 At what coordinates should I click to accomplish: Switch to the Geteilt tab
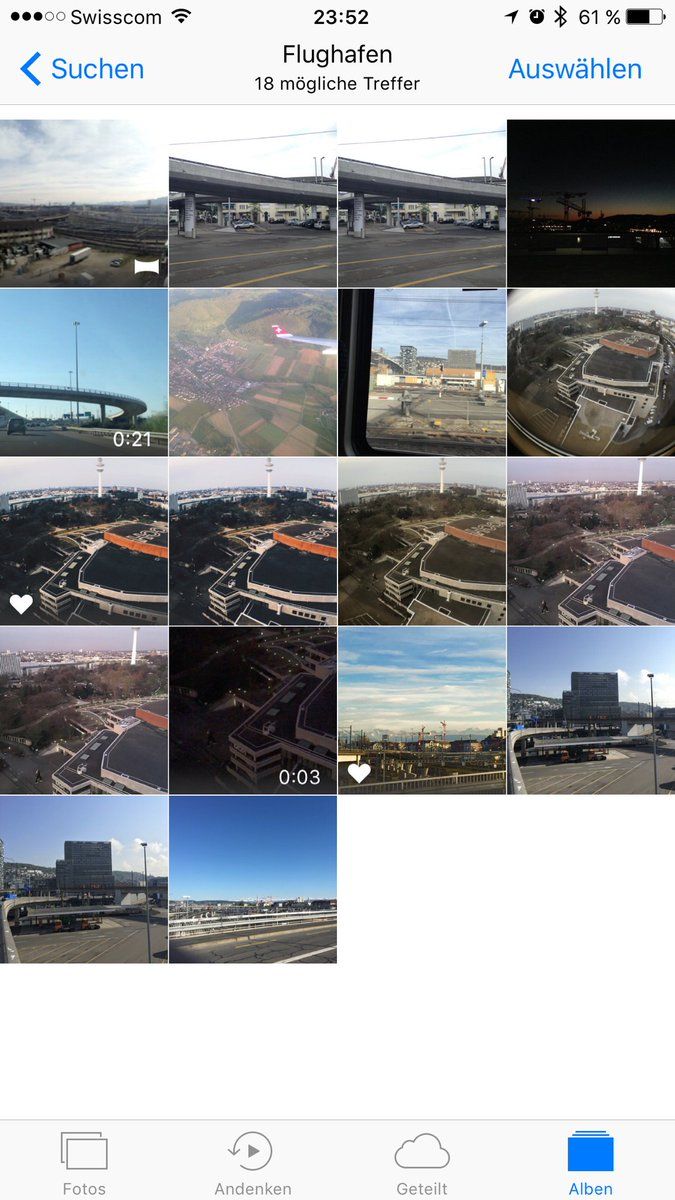pos(422,1160)
